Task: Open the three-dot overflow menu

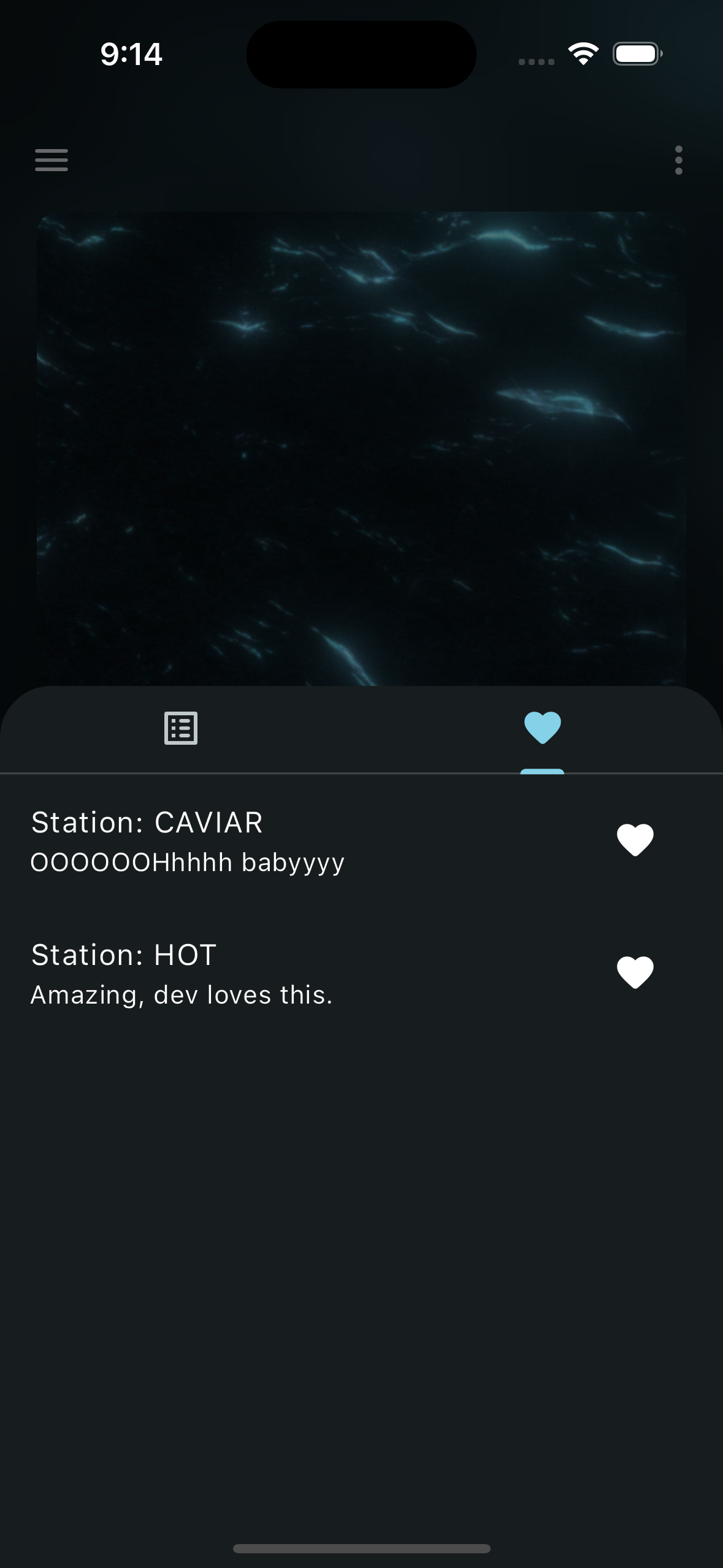Action: coord(678,160)
